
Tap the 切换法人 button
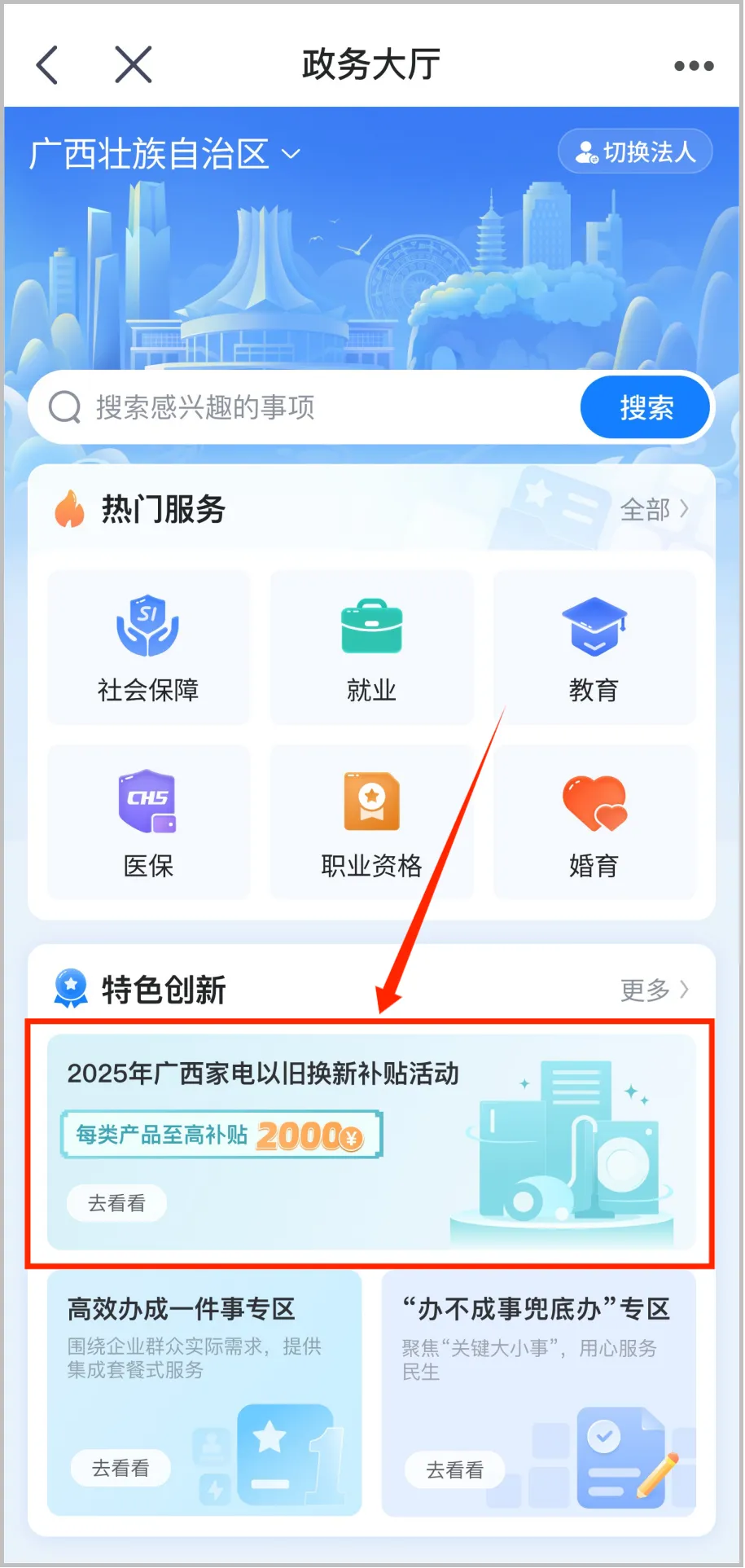click(x=635, y=152)
